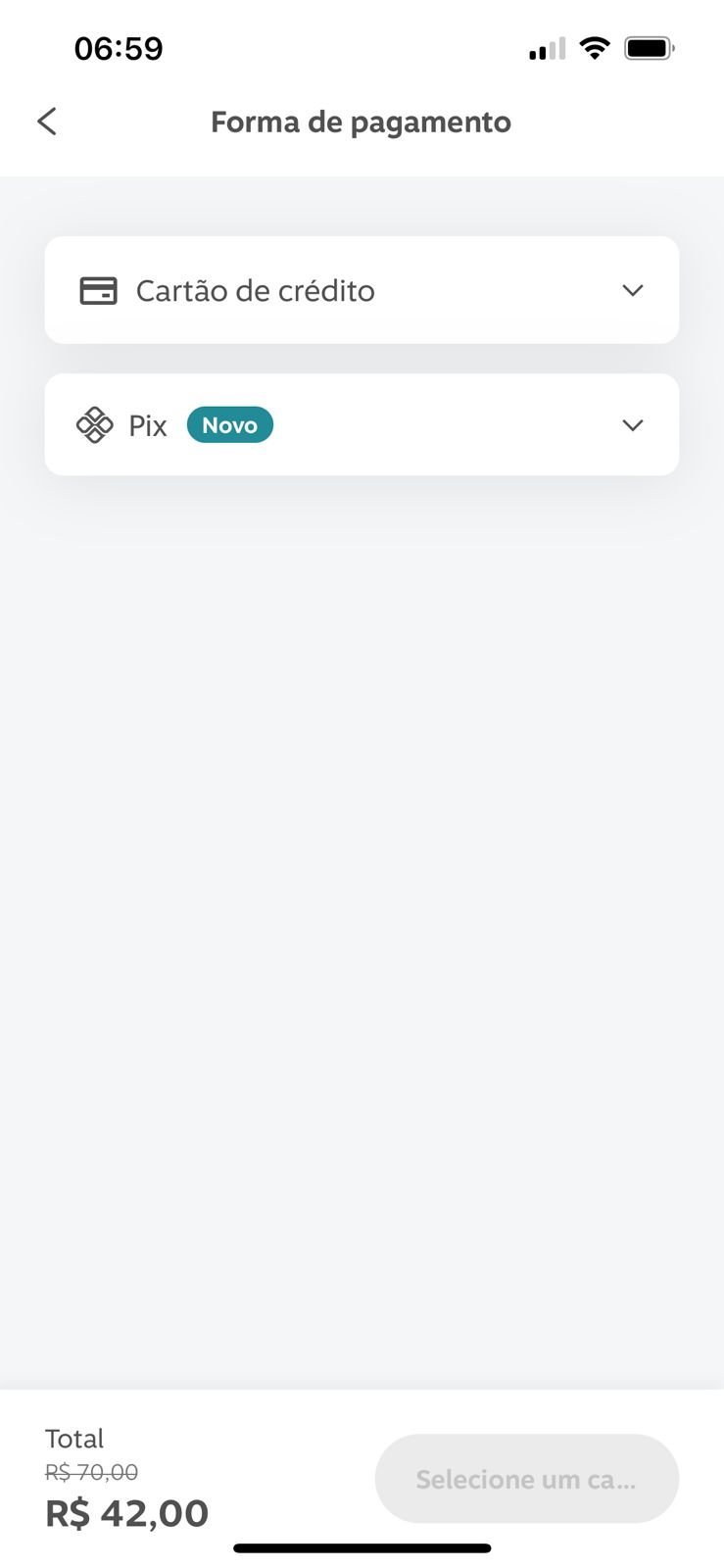Expand the Pix payment option
Viewport: 724px width, 1568px height.
[362, 424]
